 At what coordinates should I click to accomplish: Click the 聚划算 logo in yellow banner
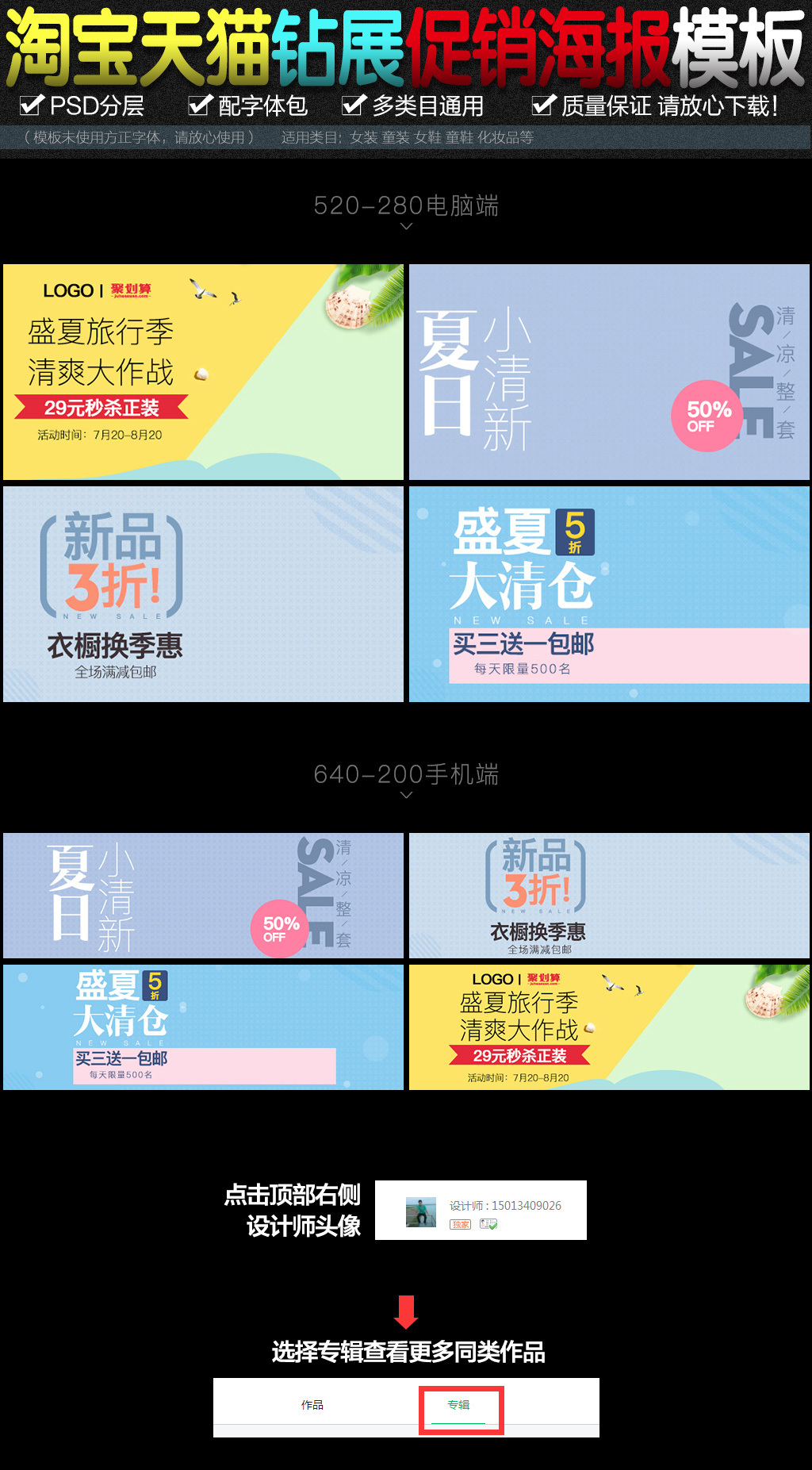tap(132, 291)
